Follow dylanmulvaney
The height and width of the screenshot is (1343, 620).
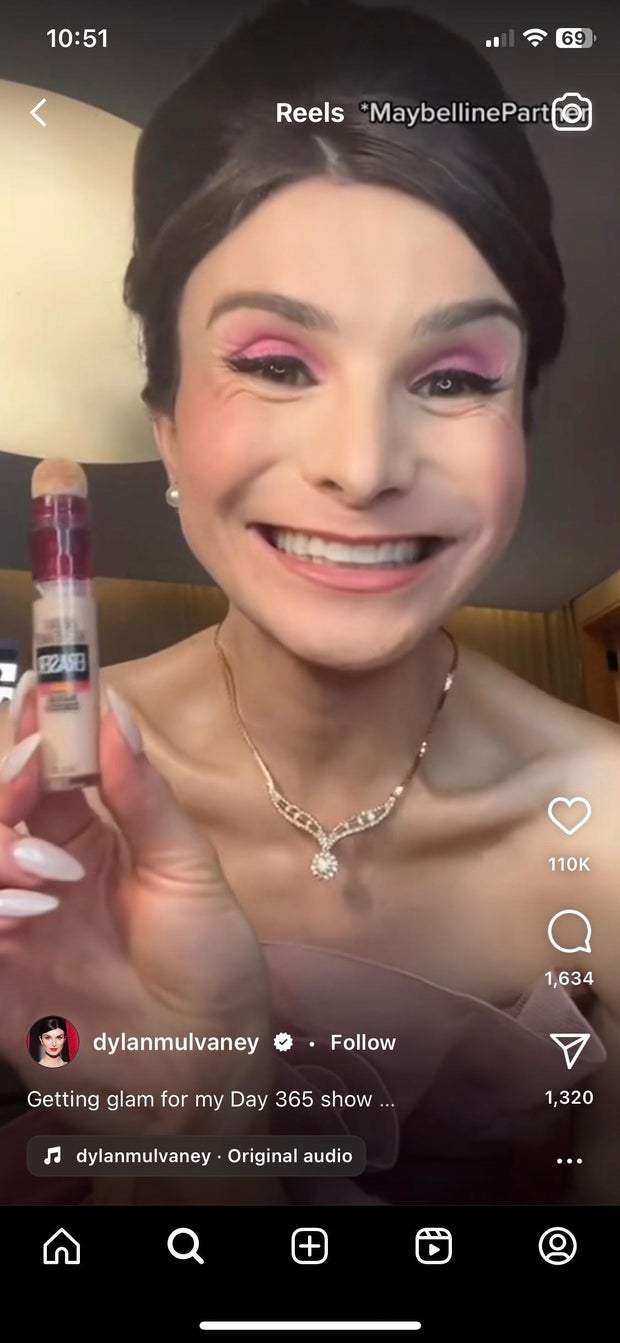pyautogui.click(x=363, y=1042)
